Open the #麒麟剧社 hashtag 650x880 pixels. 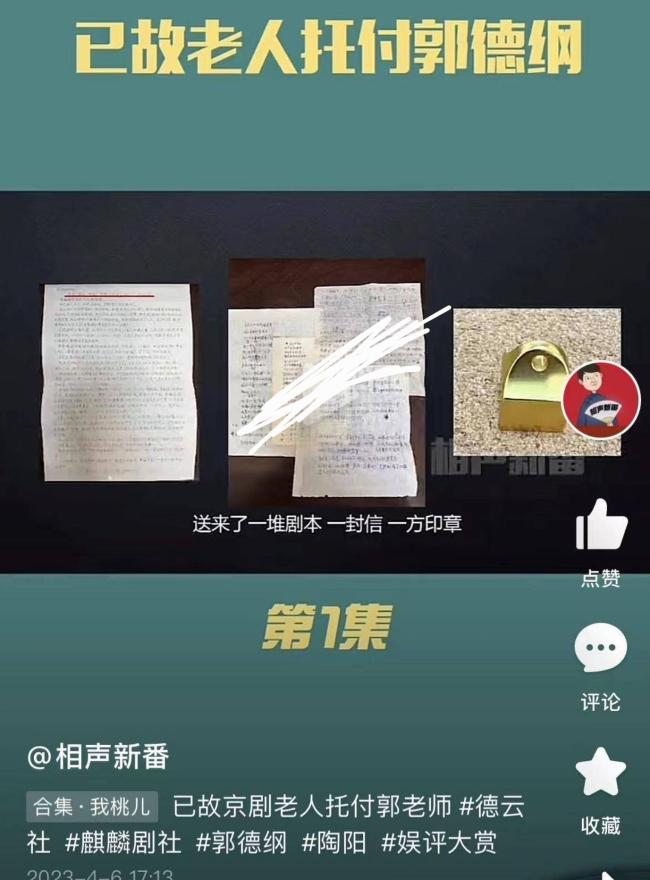tap(124, 842)
